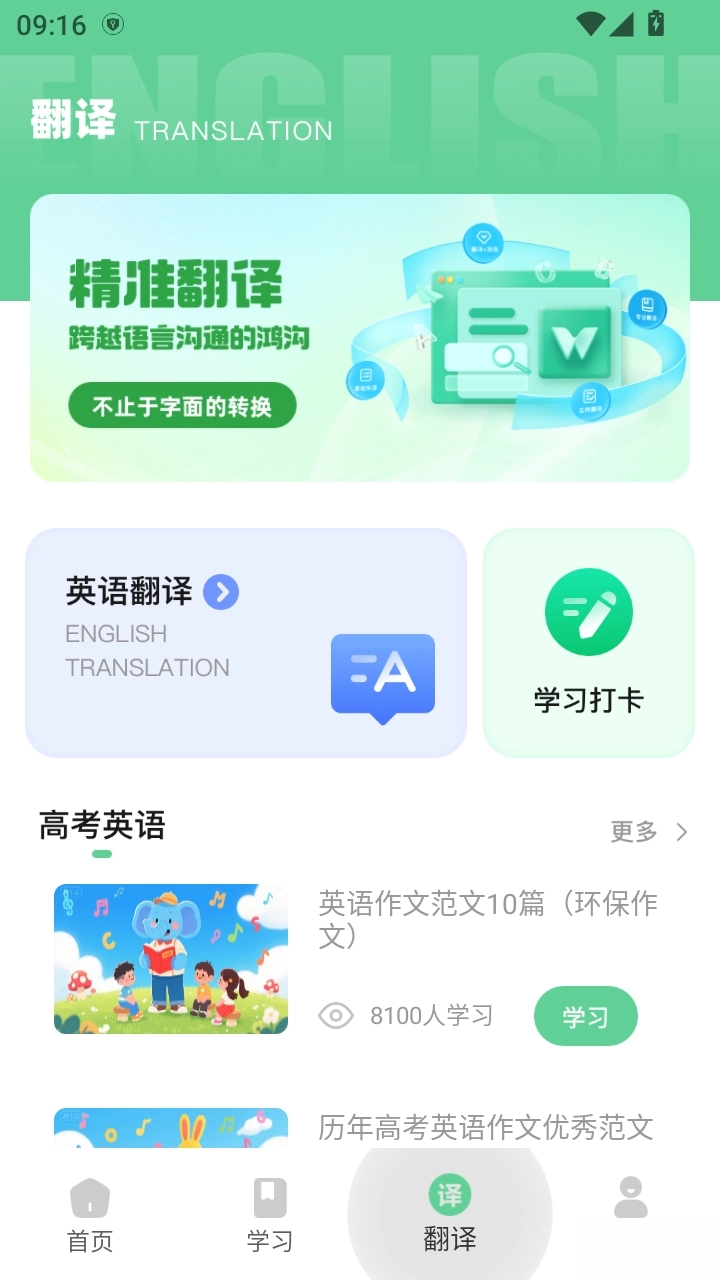This screenshot has width=720, height=1280.
Task: Click the elephant reading course thumbnail
Action: click(x=170, y=958)
